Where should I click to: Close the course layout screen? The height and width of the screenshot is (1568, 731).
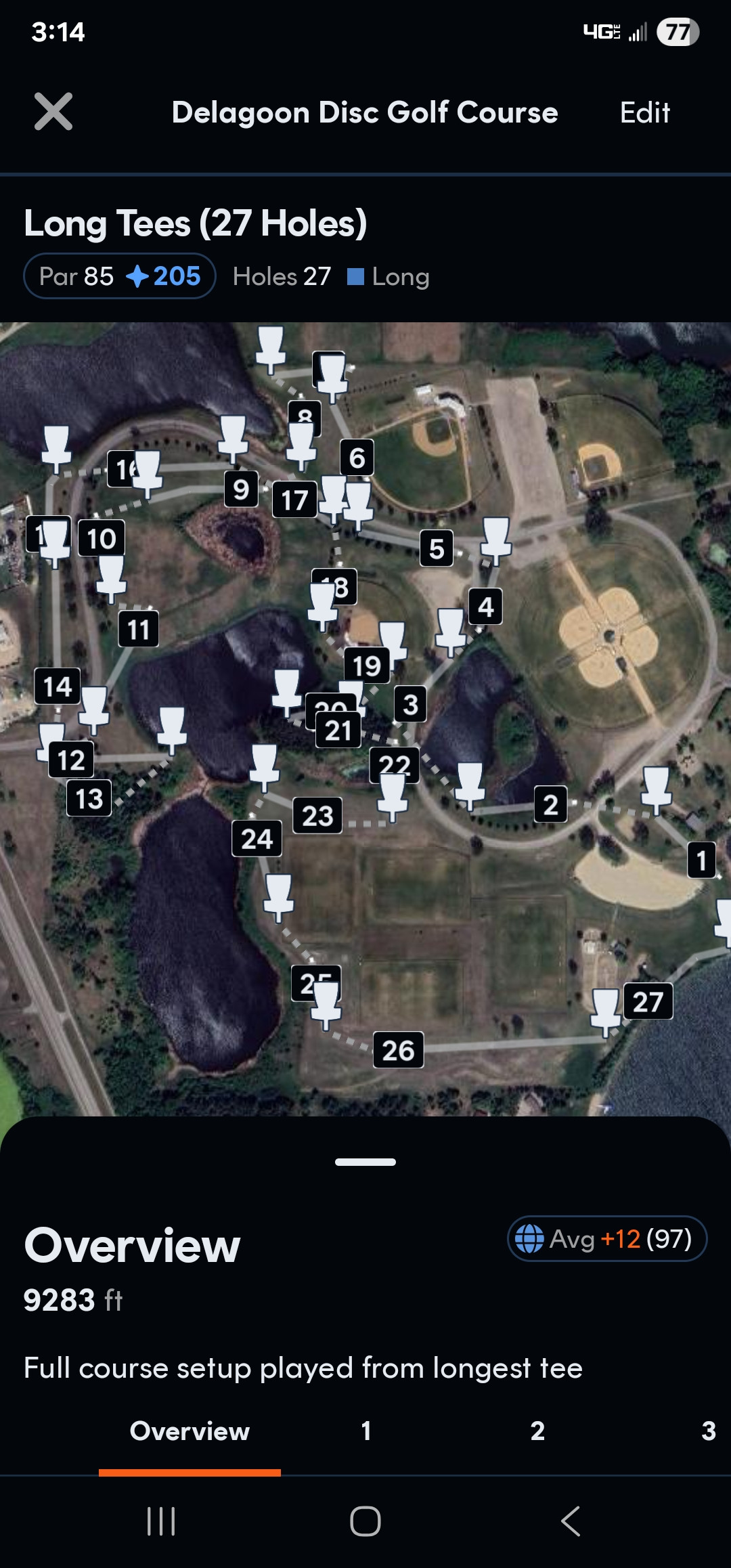53,112
